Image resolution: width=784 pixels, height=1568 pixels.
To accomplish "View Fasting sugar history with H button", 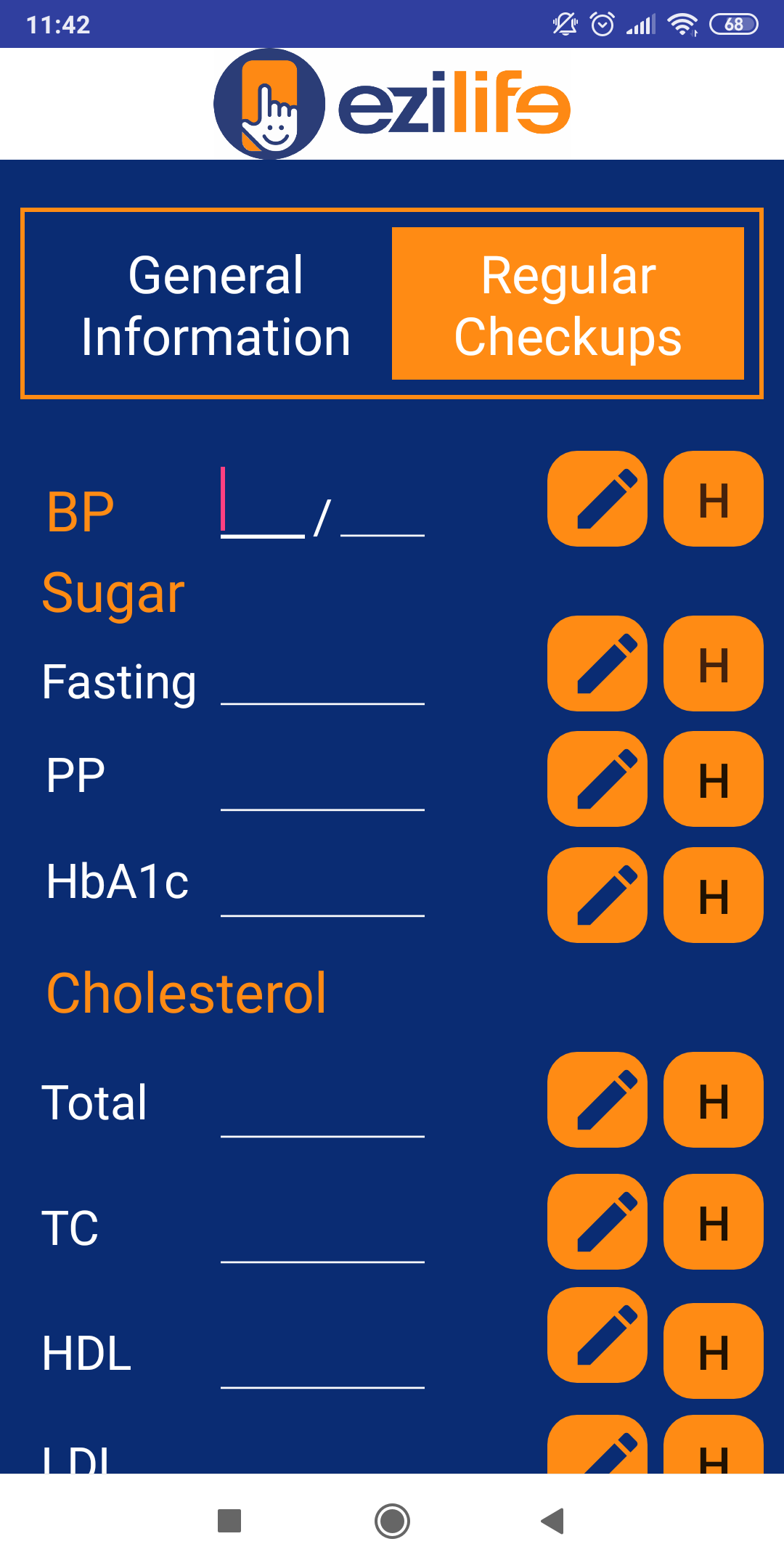I will [714, 663].
